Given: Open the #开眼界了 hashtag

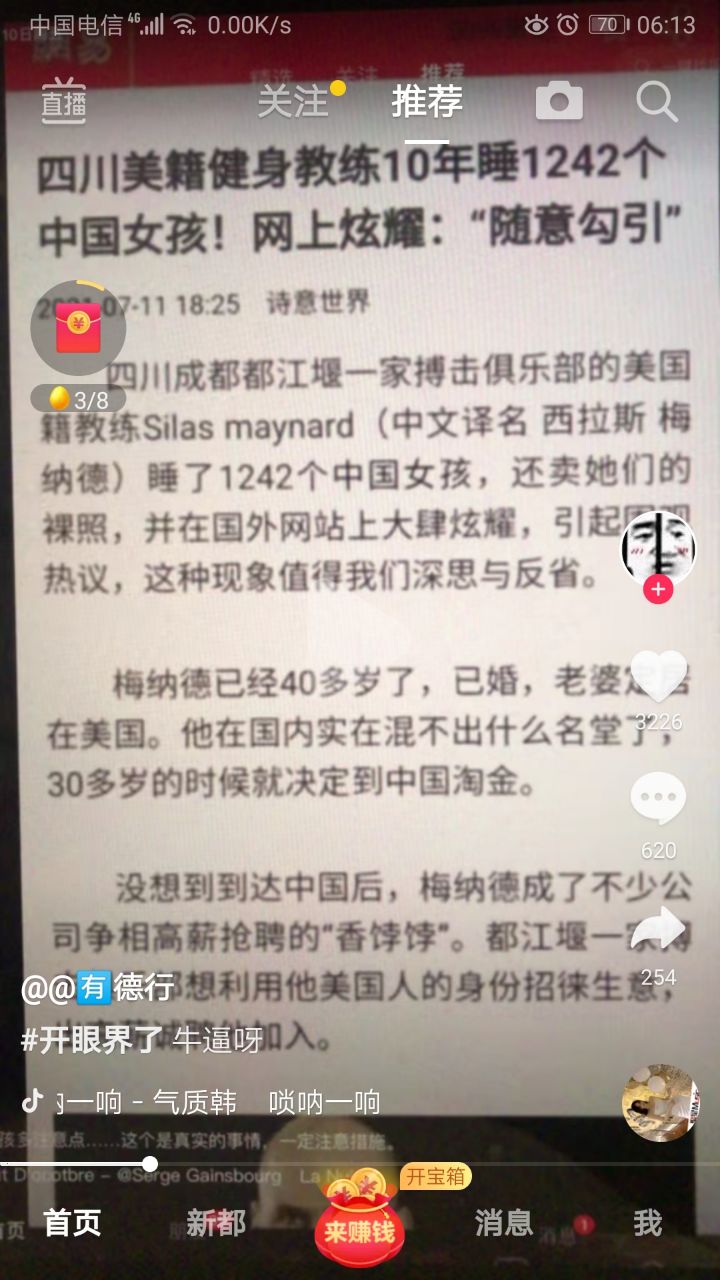Looking at the screenshot, I should [92, 1040].
